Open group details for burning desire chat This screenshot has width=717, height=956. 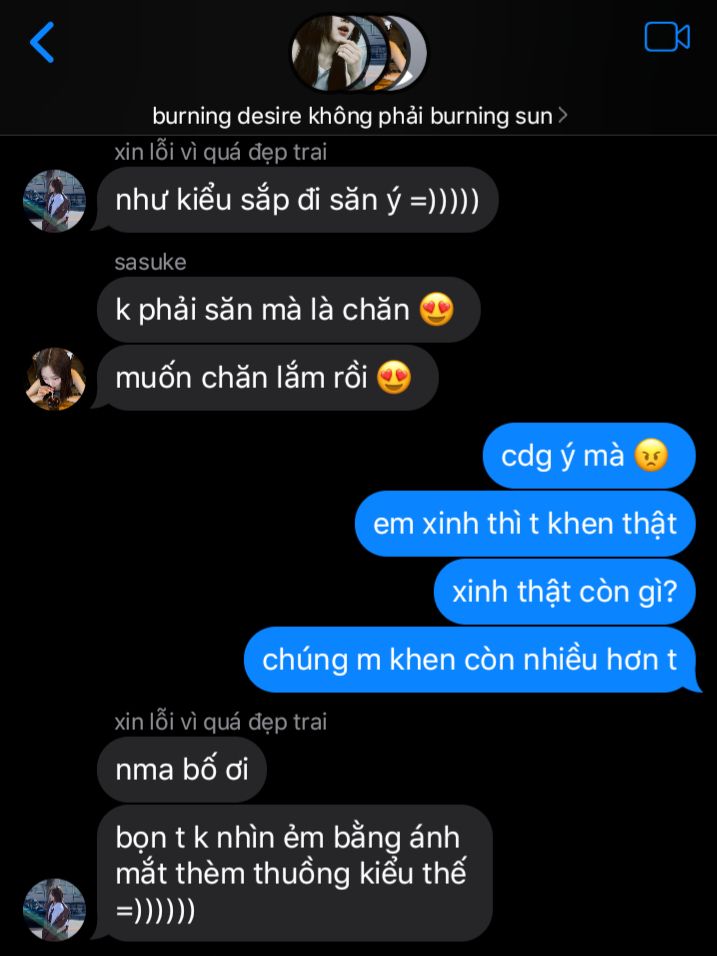click(x=359, y=116)
